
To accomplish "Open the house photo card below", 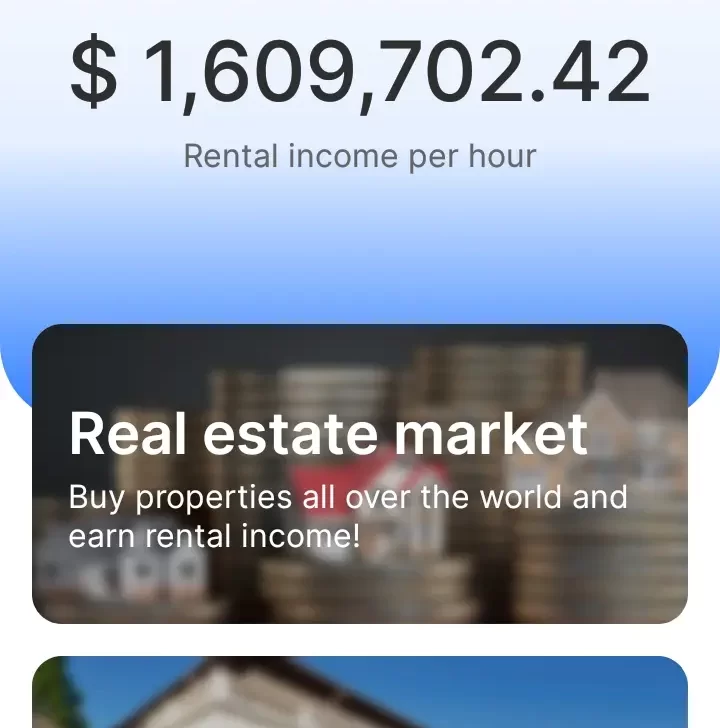I will click(360, 693).
